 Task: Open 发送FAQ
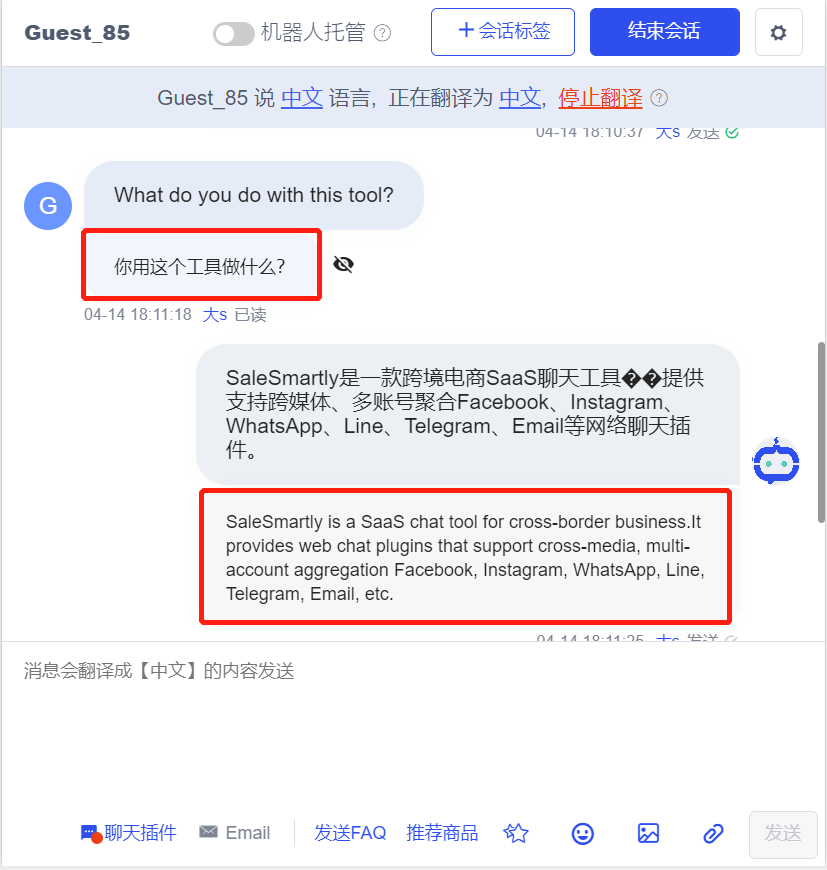coord(350,833)
